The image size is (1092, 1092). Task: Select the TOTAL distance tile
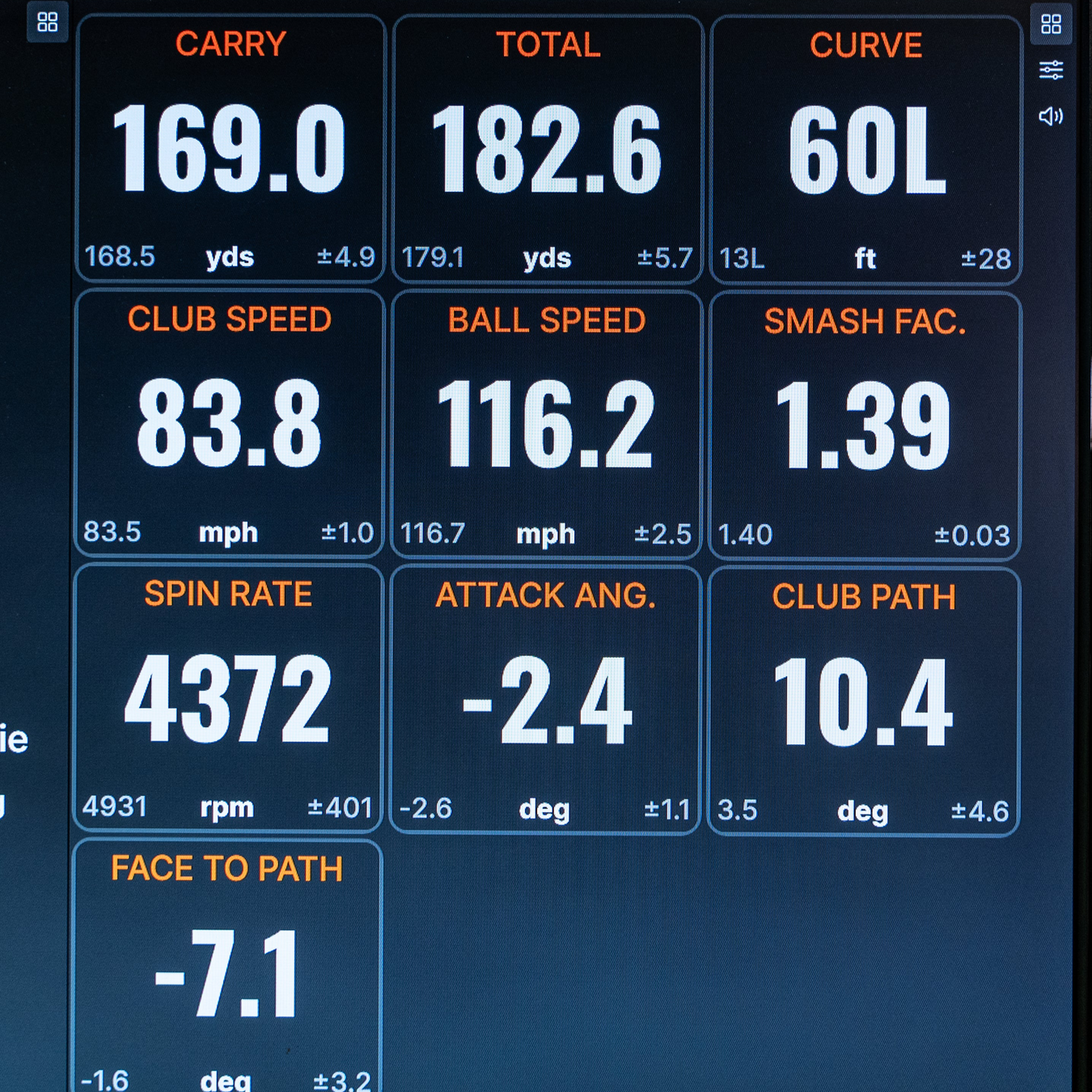pyautogui.click(x=548, y=150)
